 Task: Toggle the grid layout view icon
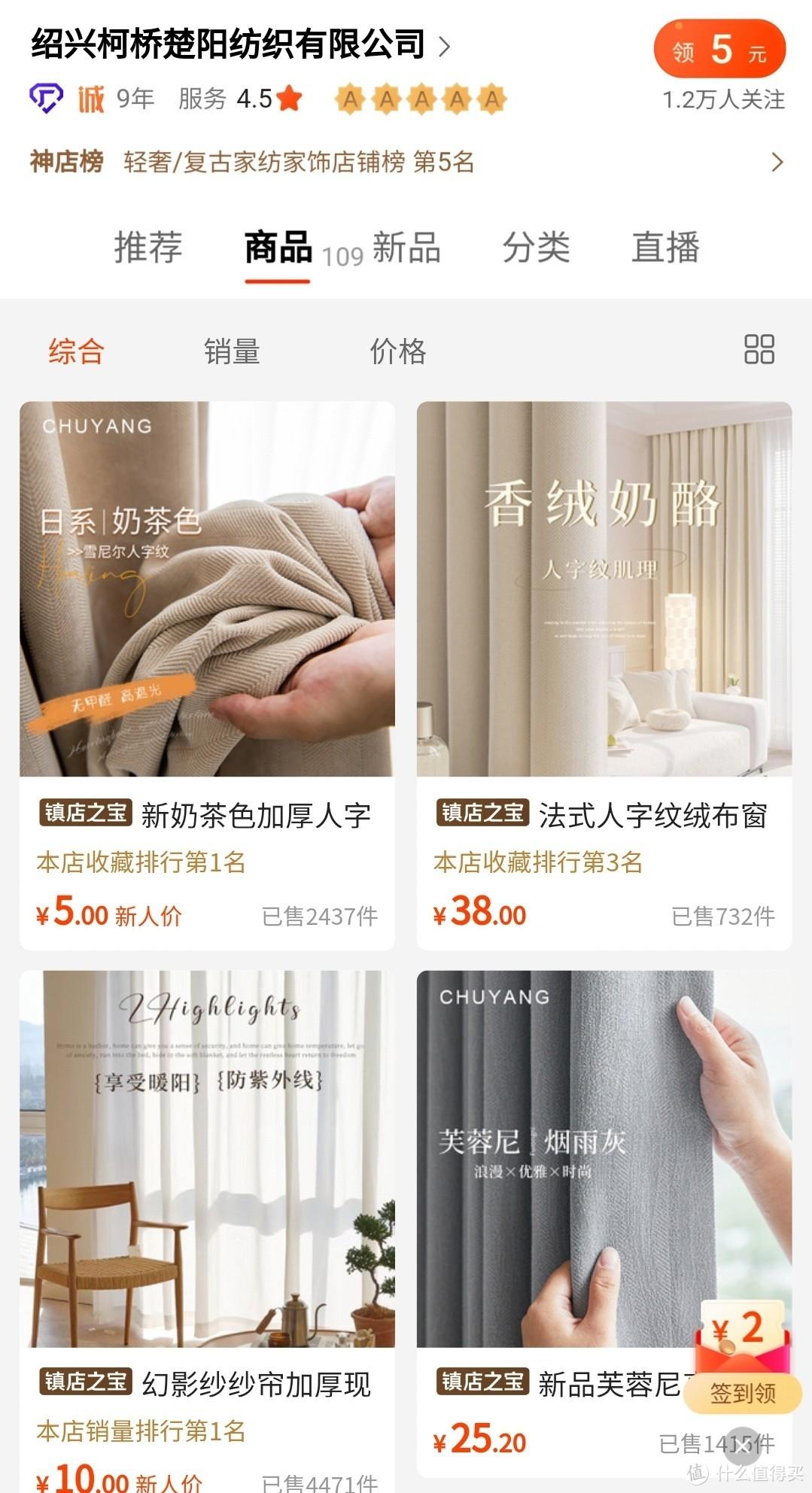(x=759, y=349)
